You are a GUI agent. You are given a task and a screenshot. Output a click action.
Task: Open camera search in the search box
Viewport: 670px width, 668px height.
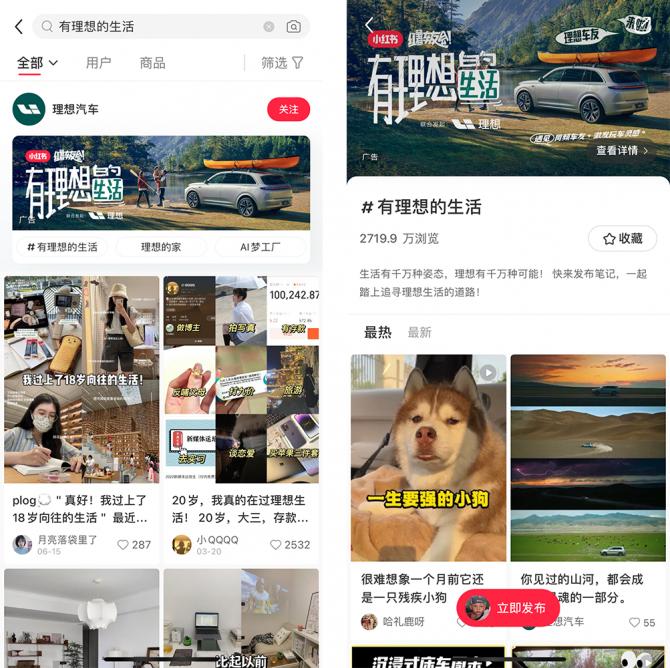(294, 27)
